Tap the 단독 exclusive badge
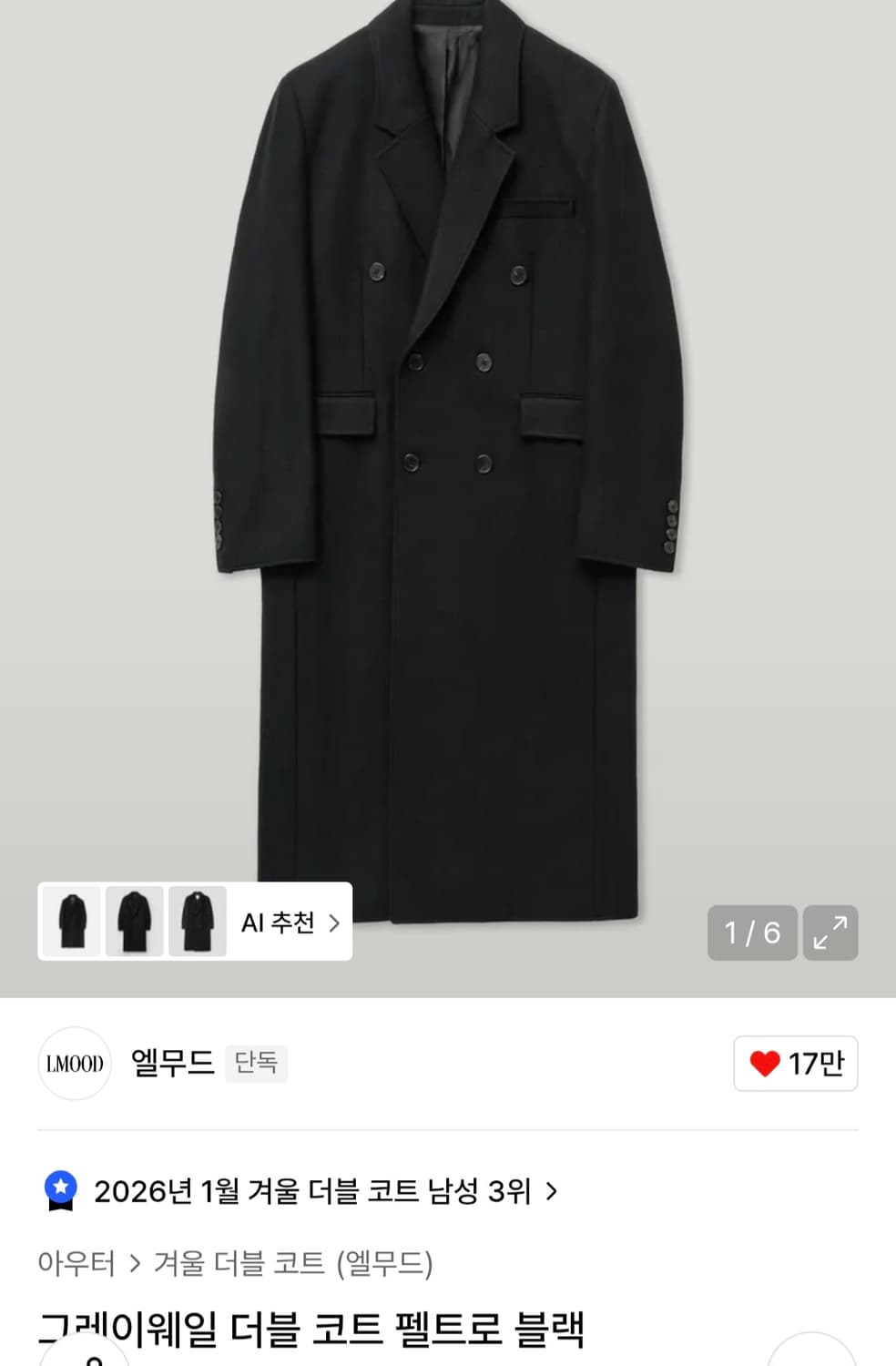The width and height of the screenshot is (896, 1366). pos(256,1064)
